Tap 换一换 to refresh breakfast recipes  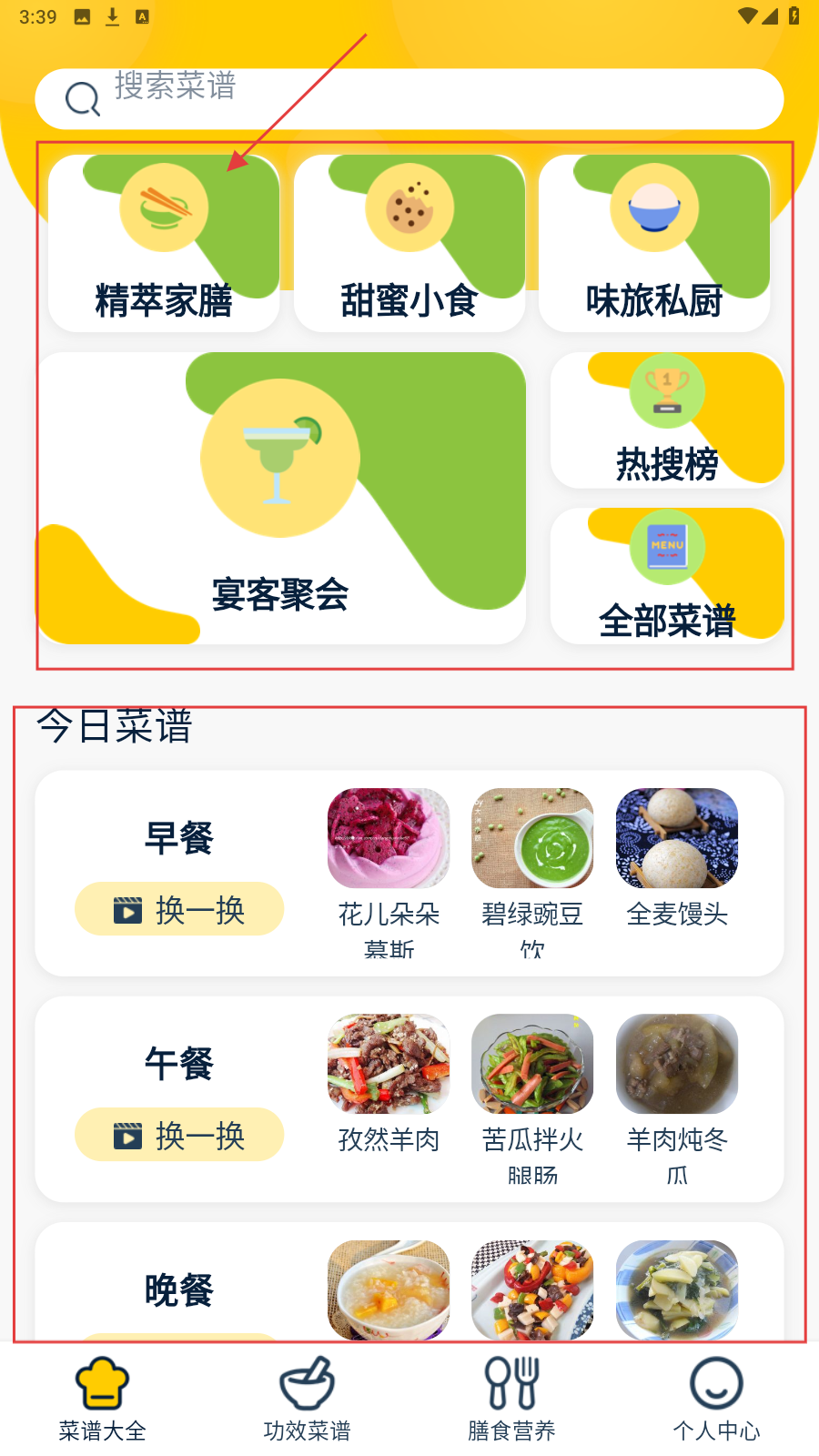179,909
